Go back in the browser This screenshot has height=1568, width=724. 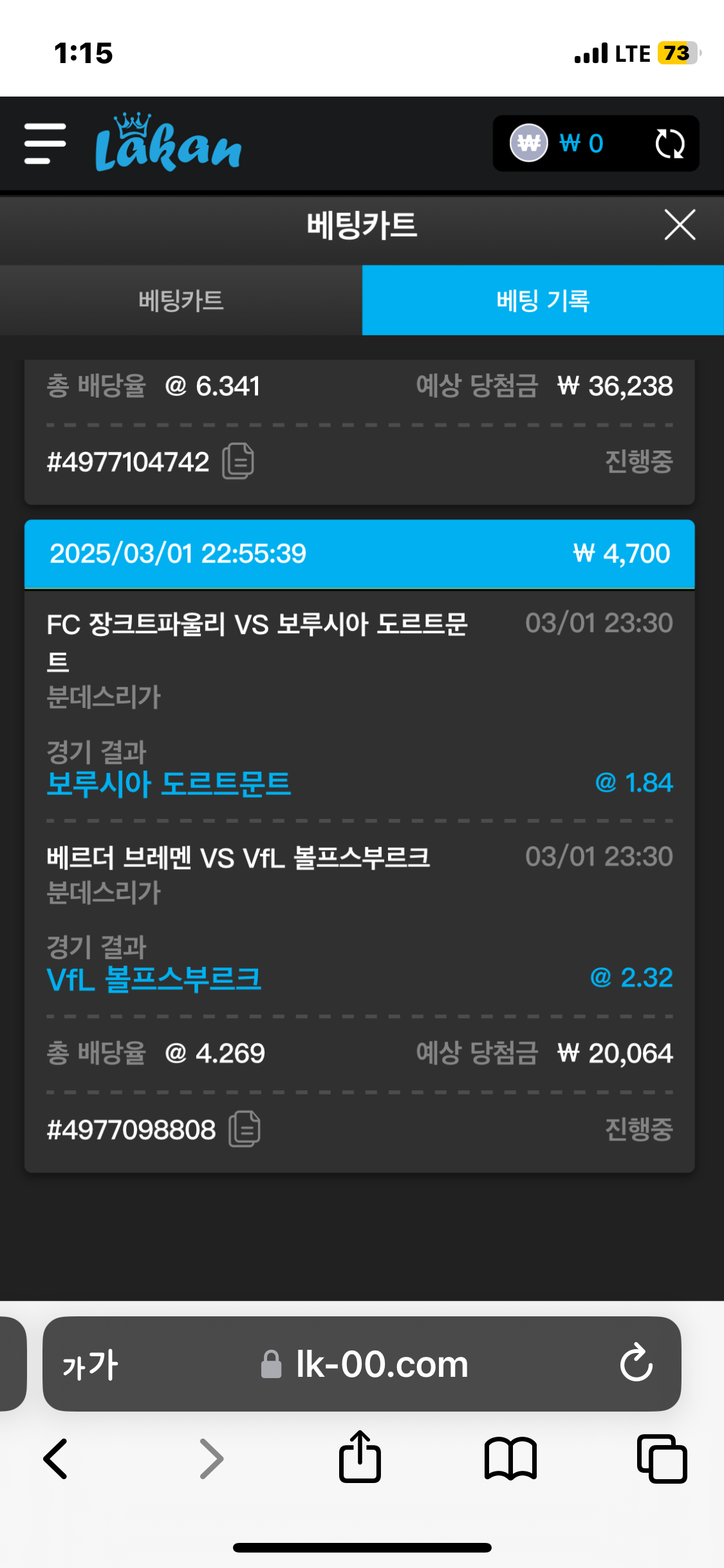pyautogui.click(x=56, y=1459)
